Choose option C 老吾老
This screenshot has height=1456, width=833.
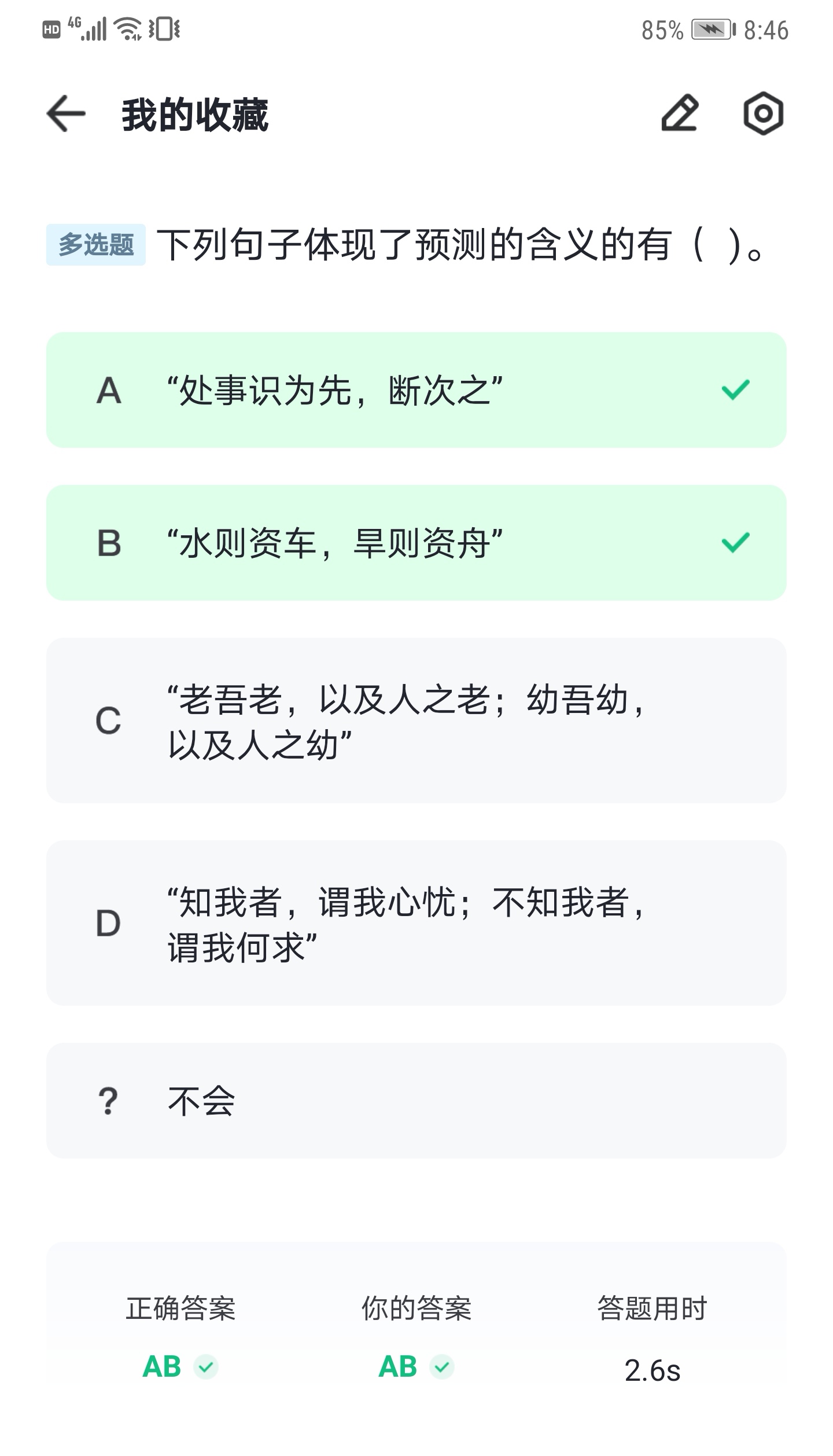click(x=417, y=720)
